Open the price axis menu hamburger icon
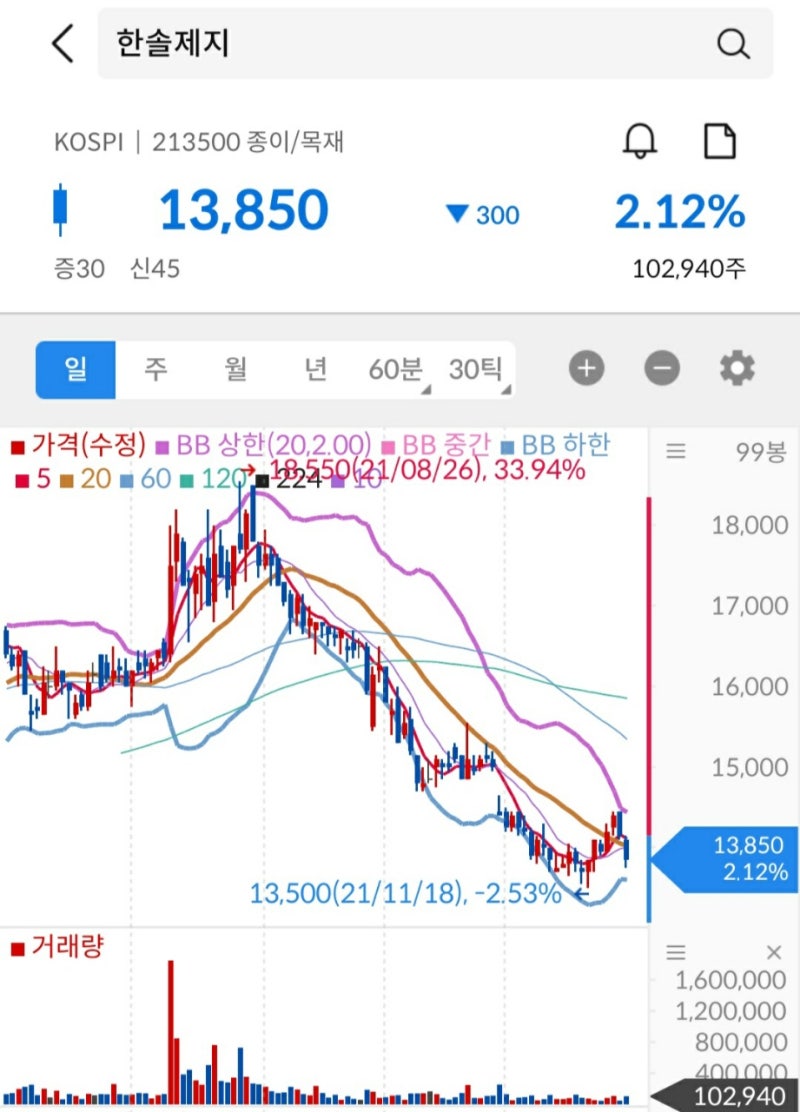Image resolution: width=800 pixels, height=1112 pixels. (x=676, y=452)
